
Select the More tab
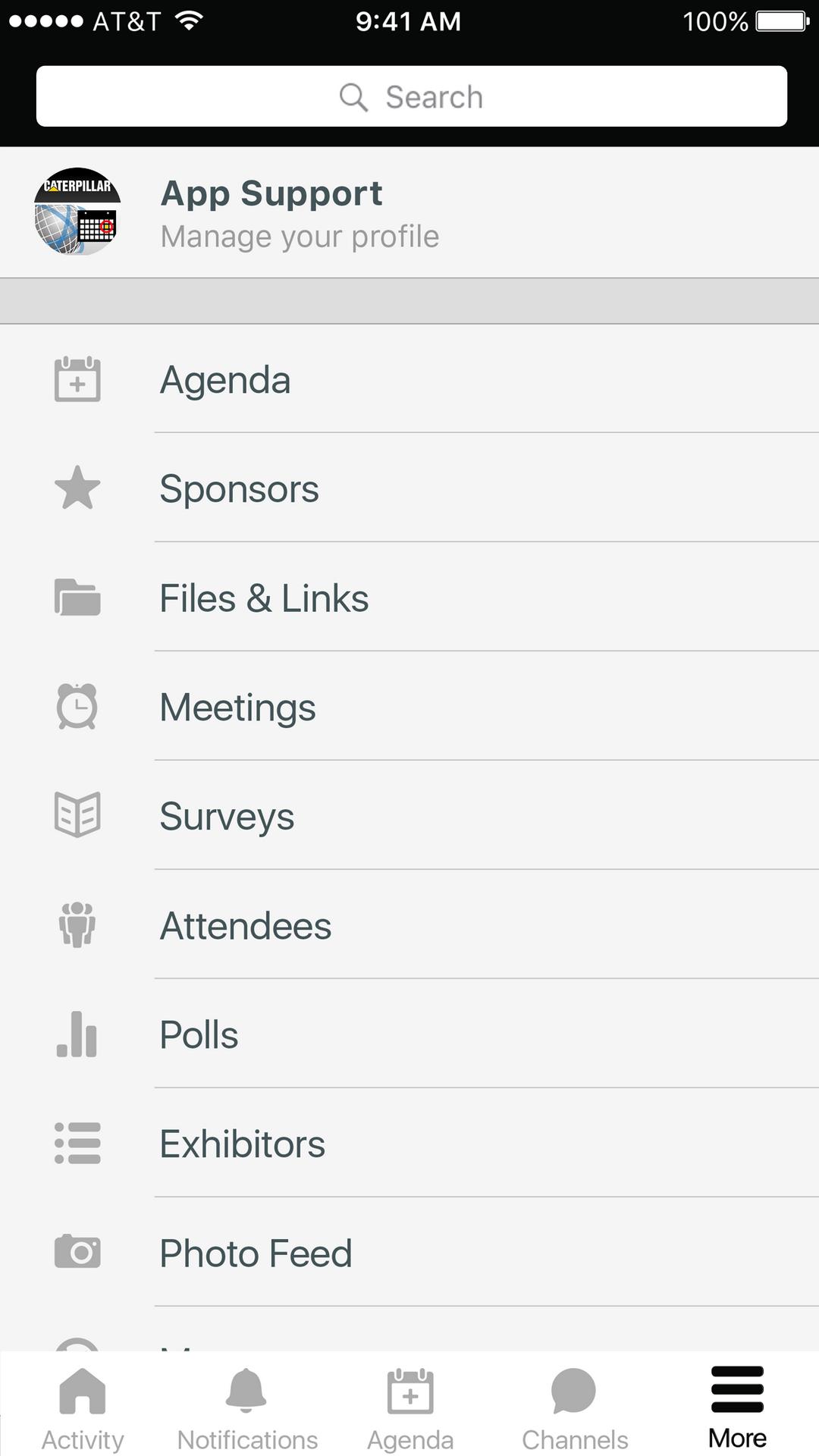click(x=737, y=1407)
